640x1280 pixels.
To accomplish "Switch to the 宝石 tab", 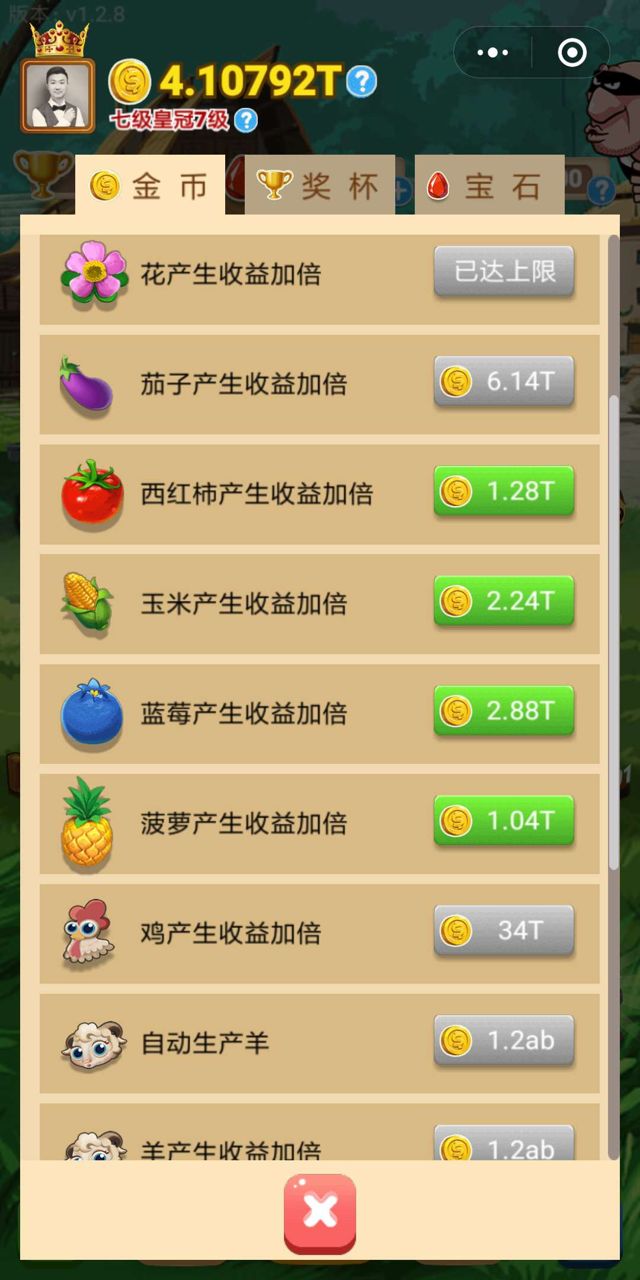I will click(488, 185).
